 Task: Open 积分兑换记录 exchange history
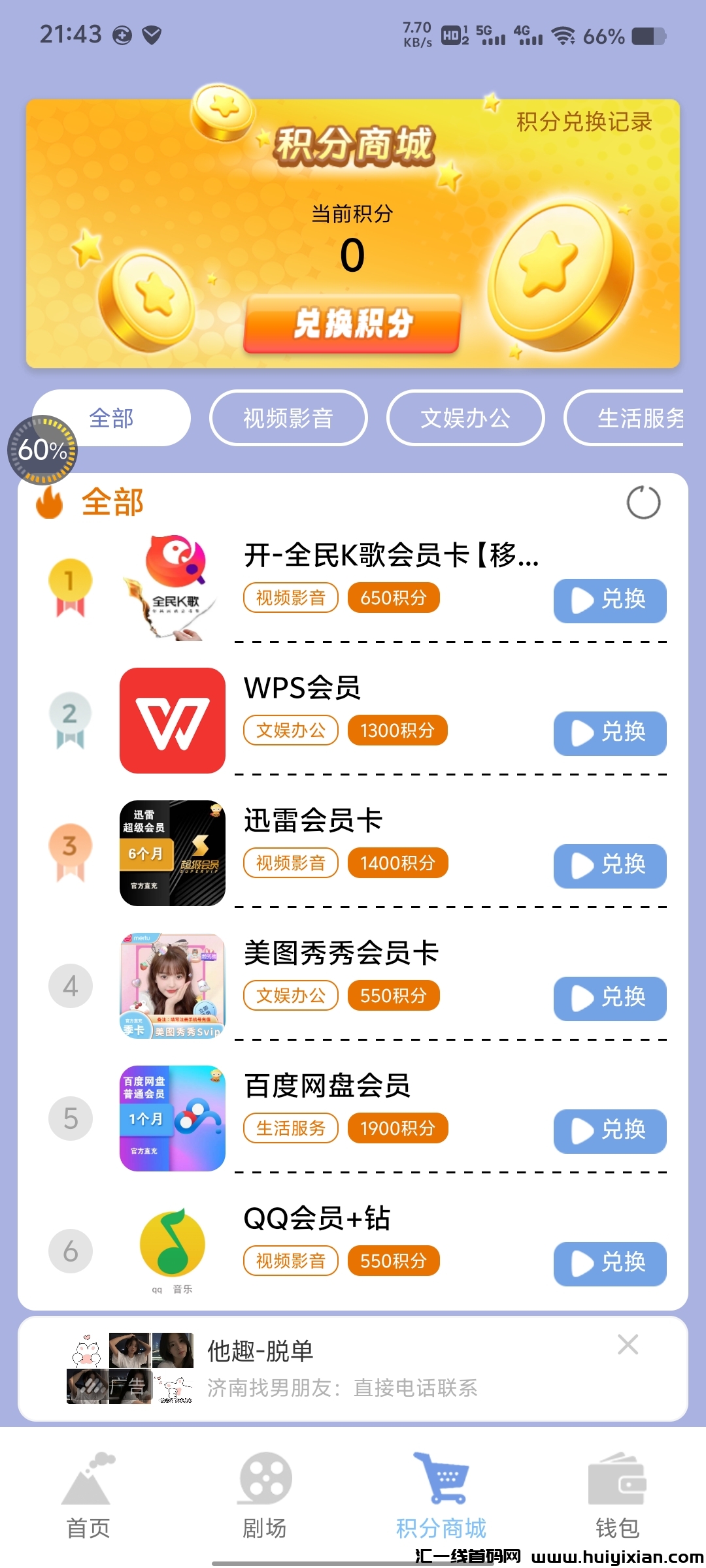(x=584, y=122)
